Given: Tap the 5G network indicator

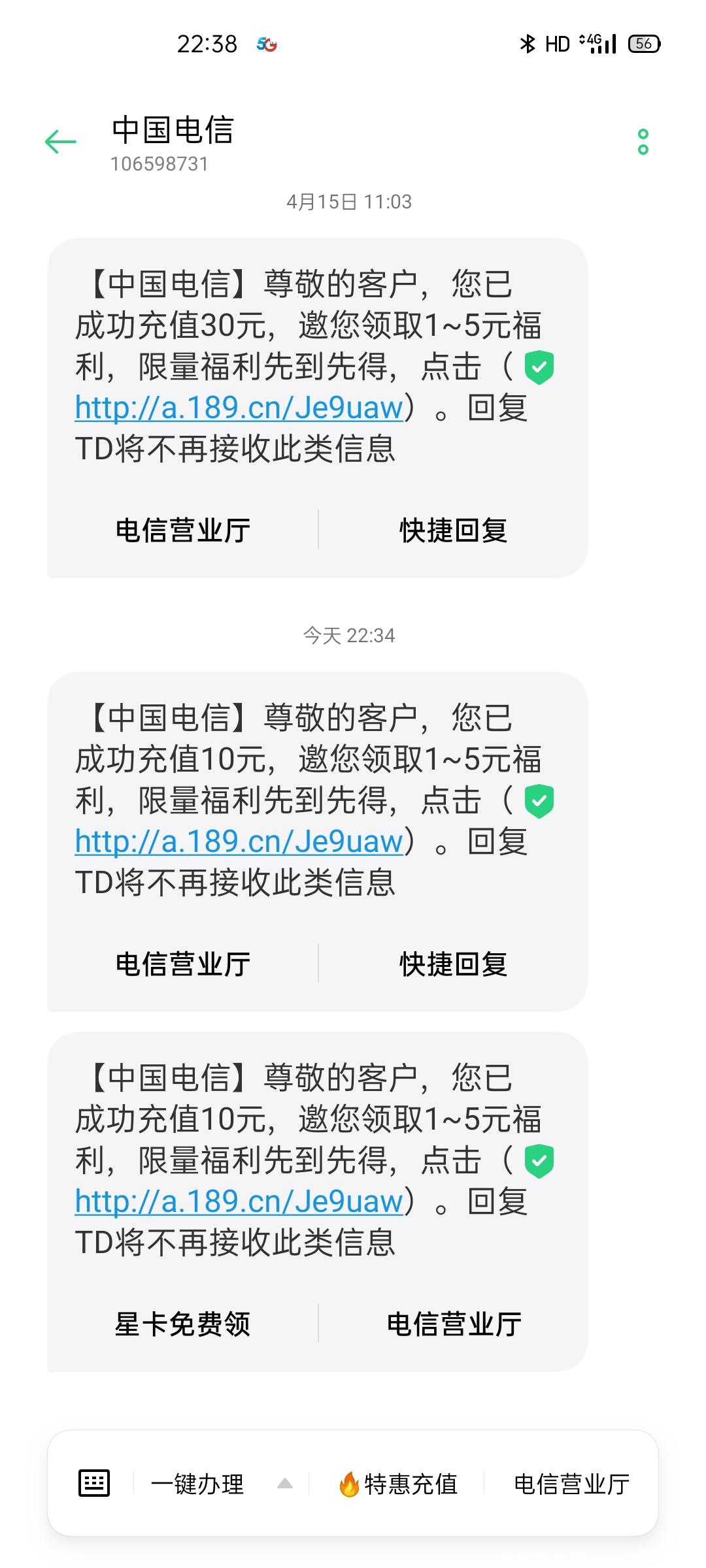Looking at the screenshot, I should (268, 44).
